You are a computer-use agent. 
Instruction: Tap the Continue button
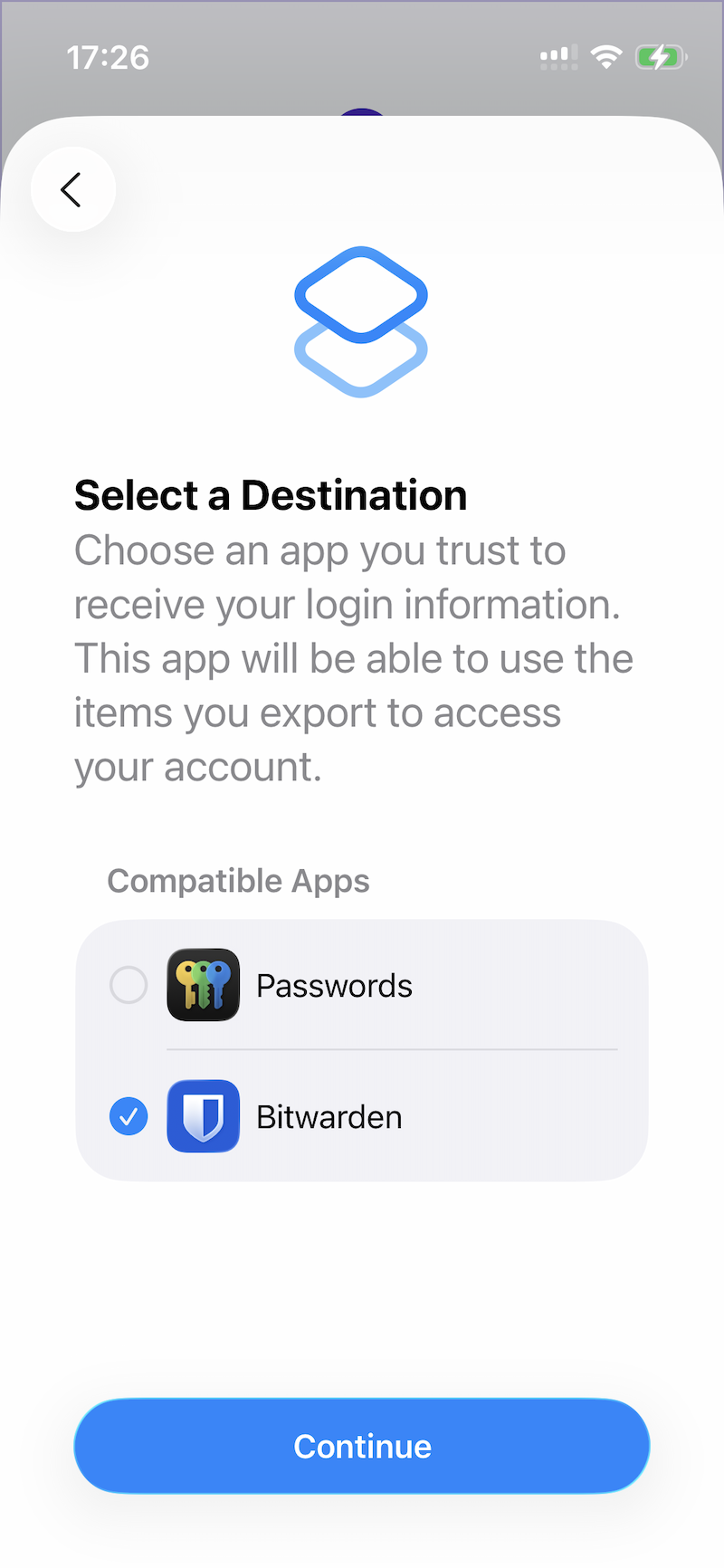[x=362, y=1446]
